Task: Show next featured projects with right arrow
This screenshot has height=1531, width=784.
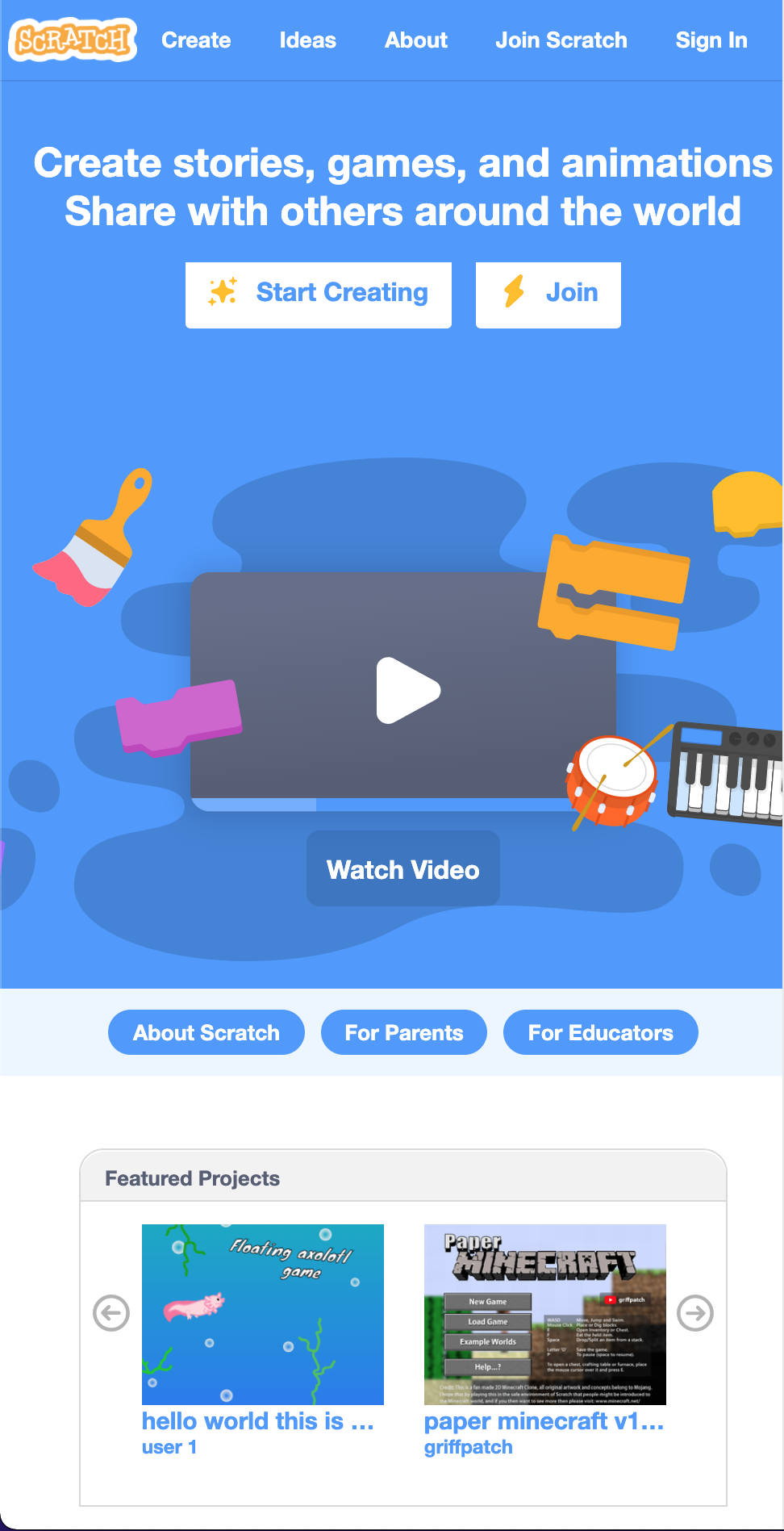Action: point(694,1313)
